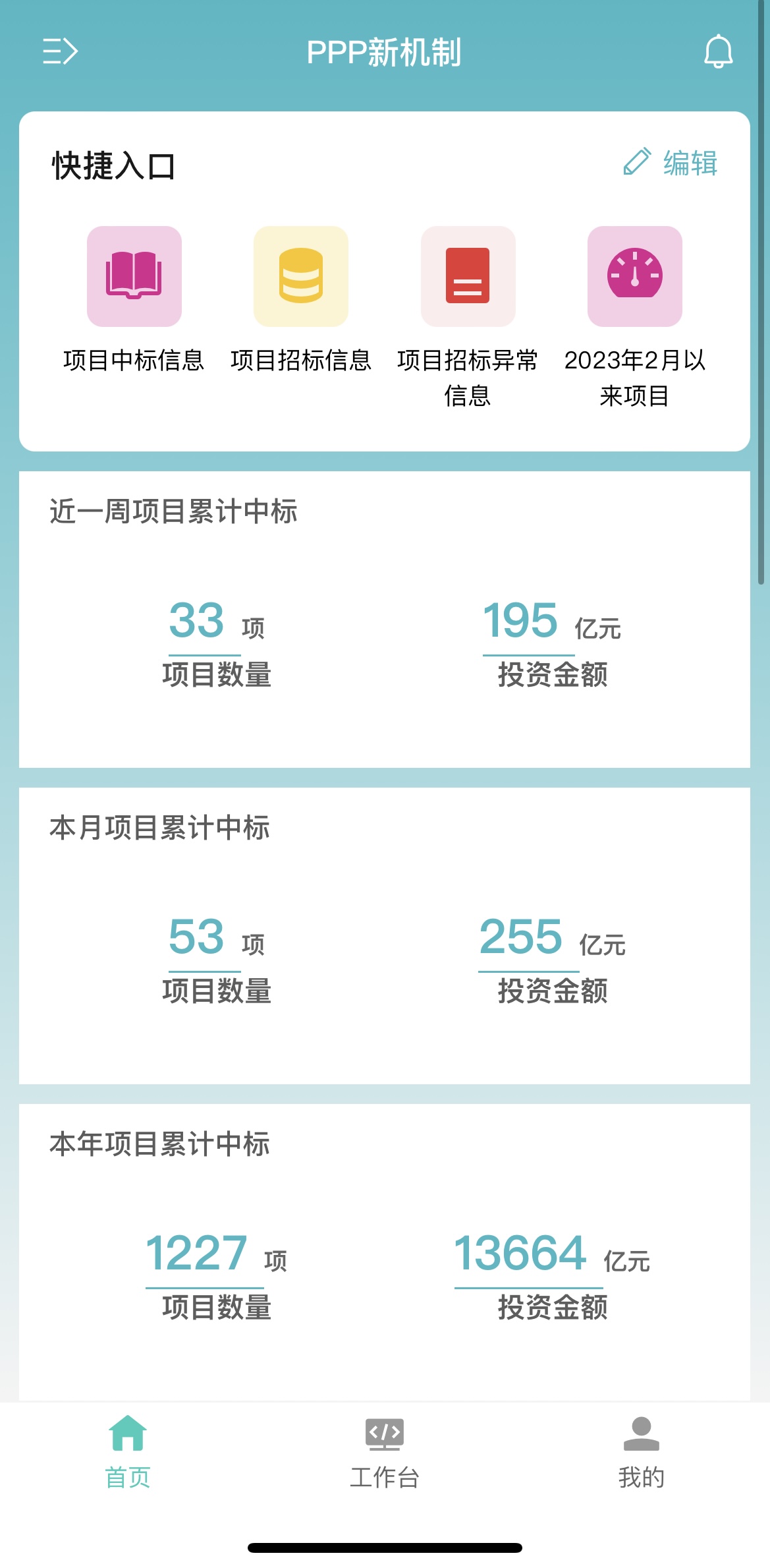Open 2023年2月以来项目 shortcut

pos(635,318)
